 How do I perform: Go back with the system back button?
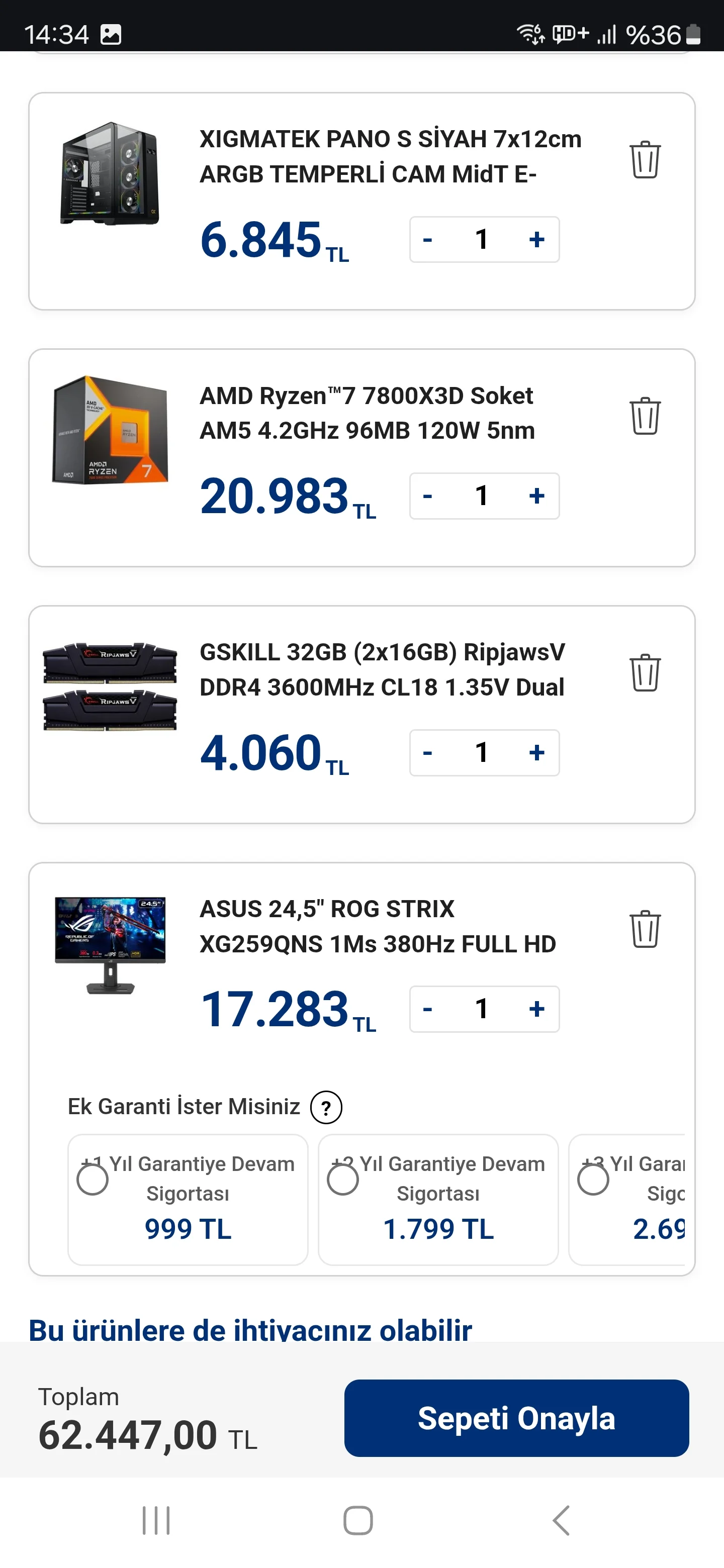coord(562,1521)
